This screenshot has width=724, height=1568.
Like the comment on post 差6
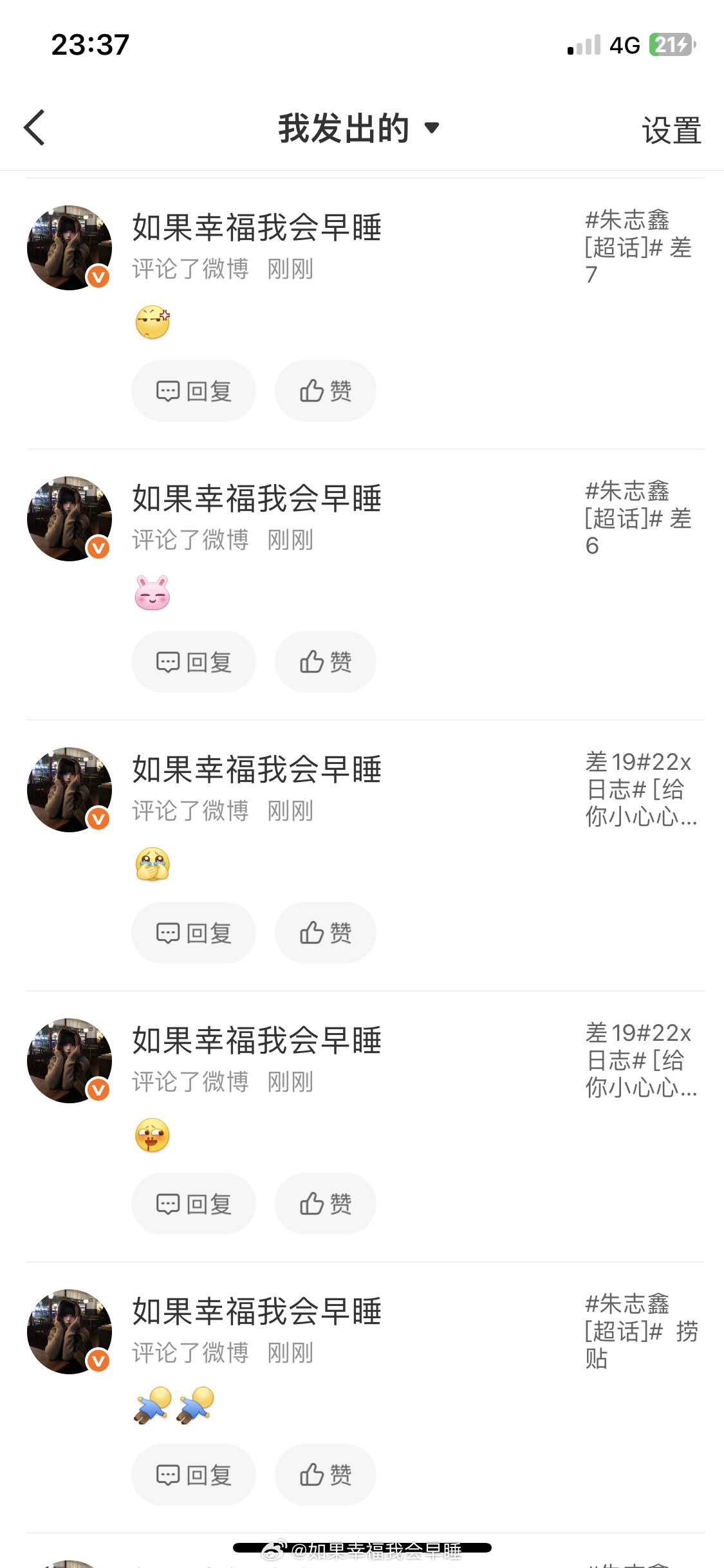pos(326,662)
